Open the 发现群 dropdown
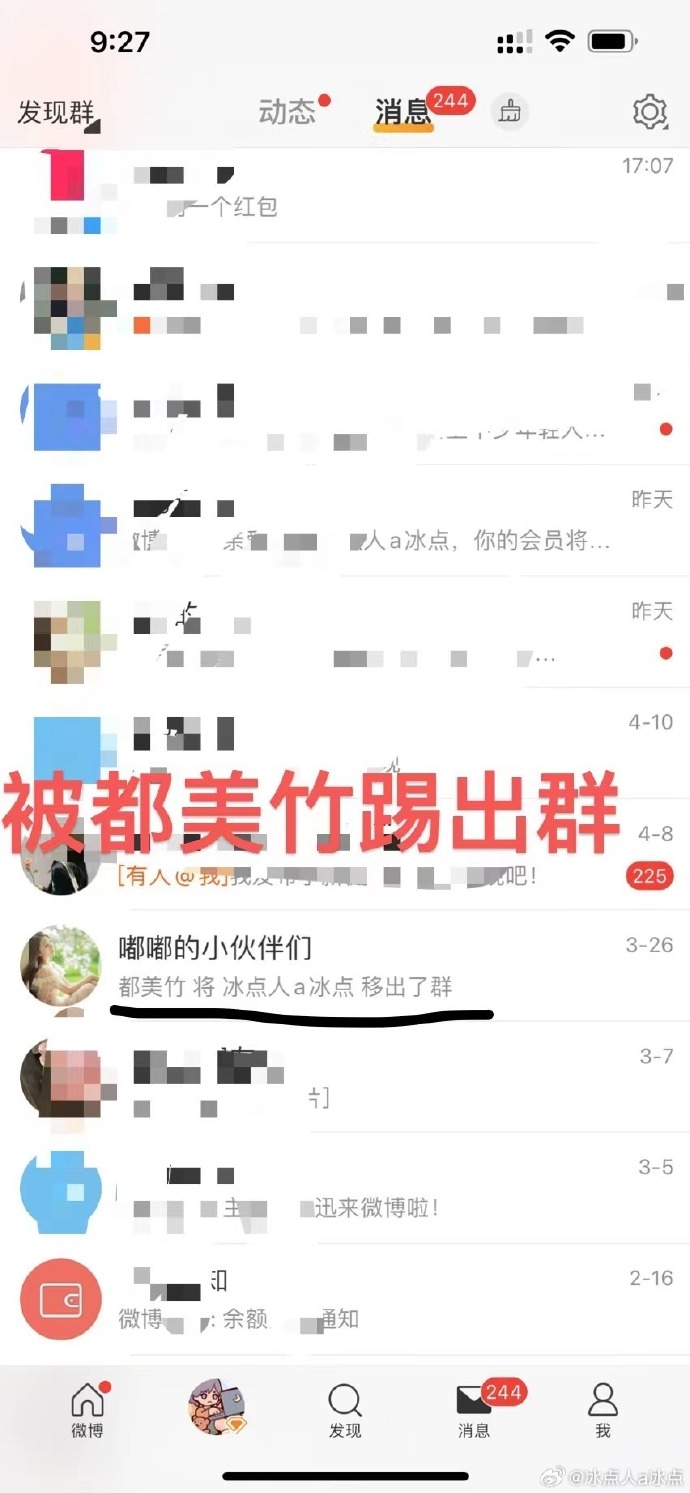The height and width of the screenshot is (1493, 690). pos(57,112)
